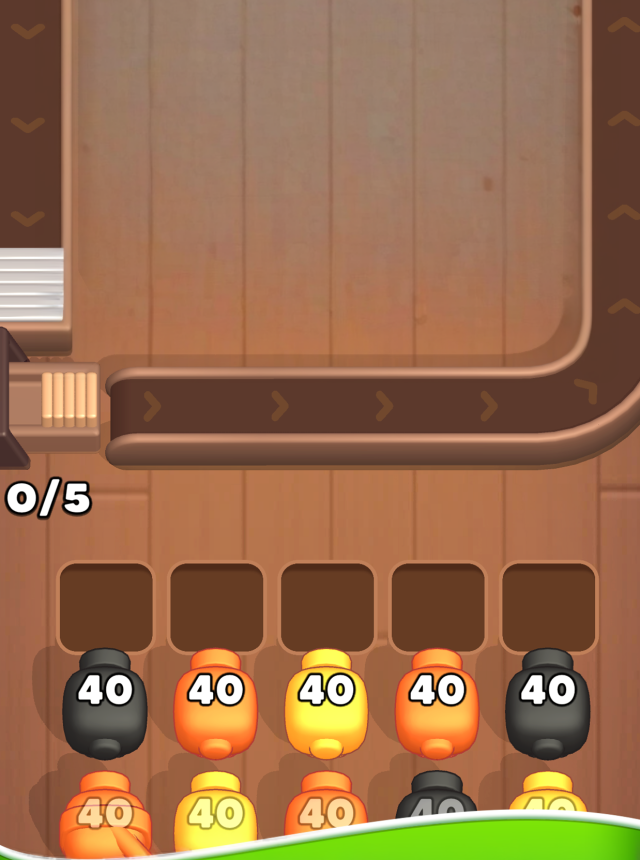Launch the orange 40 shooter above the faded black one
The height and width of the screenshot is (860, 640).
coord(436,700)
